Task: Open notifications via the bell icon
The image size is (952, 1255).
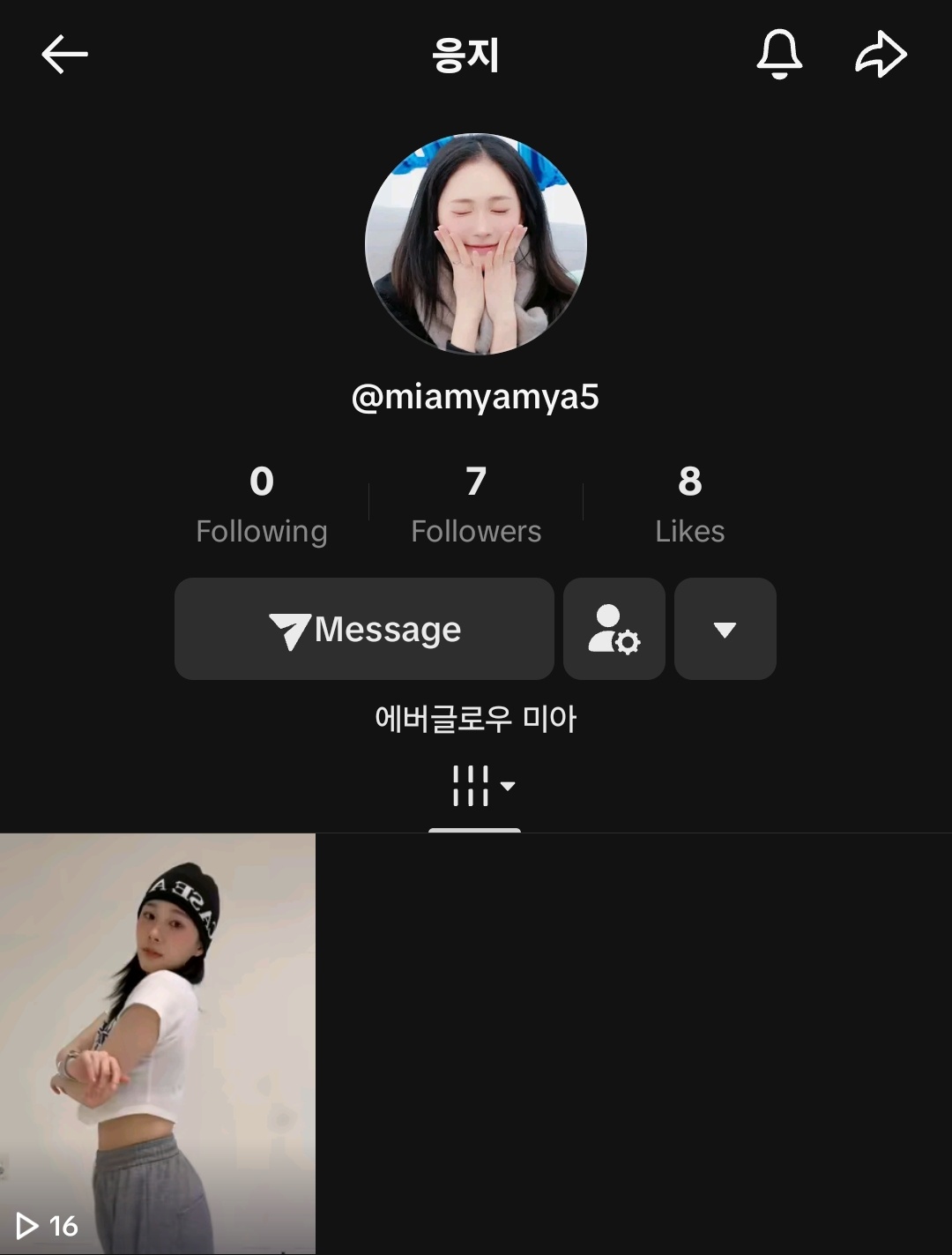Action: pos(781,54)
